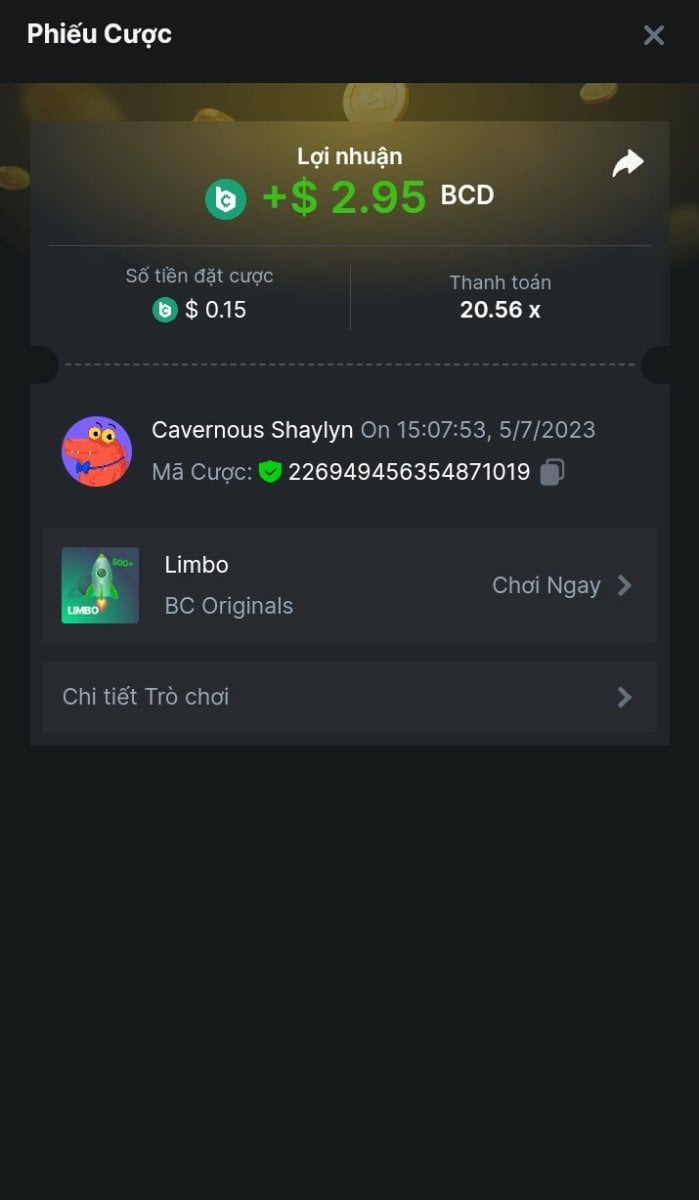Image resolution: width=699 pixels, height=1200 pixels.
Task: Expand Chi tiết Trò chơi
Action: point(350,697)
